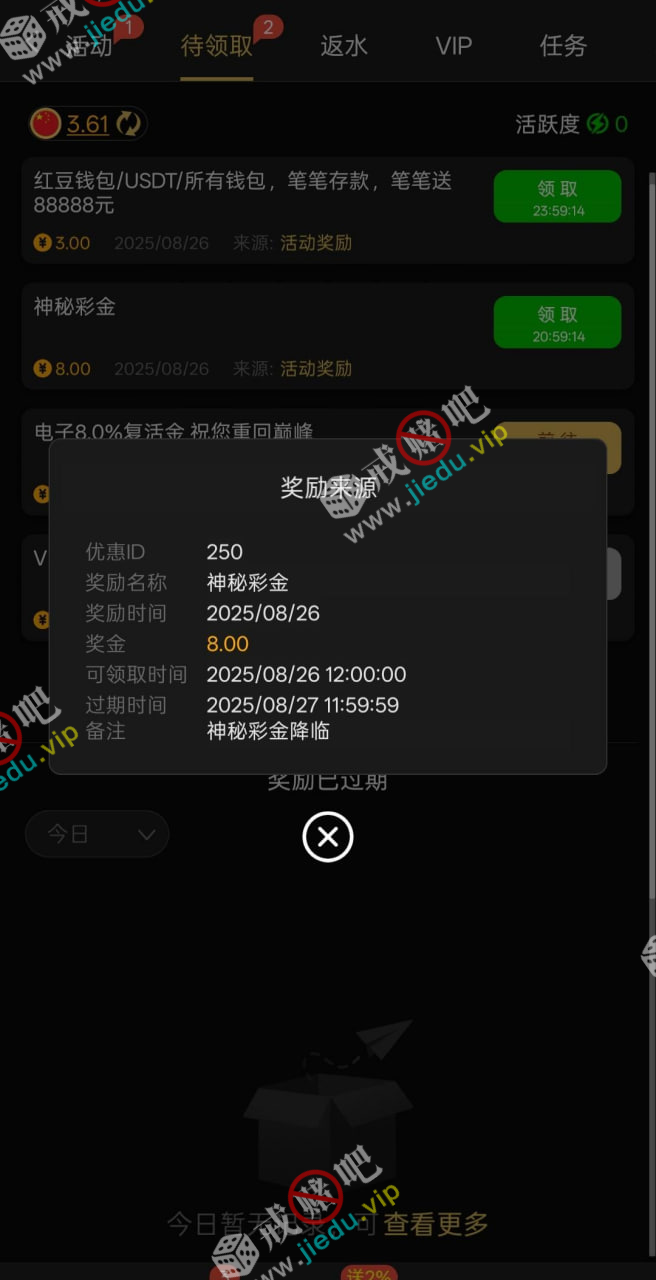Claim the 红豆钱包 deposit reward
This screenshot has height=1280, width=656.
coord(557,196)
